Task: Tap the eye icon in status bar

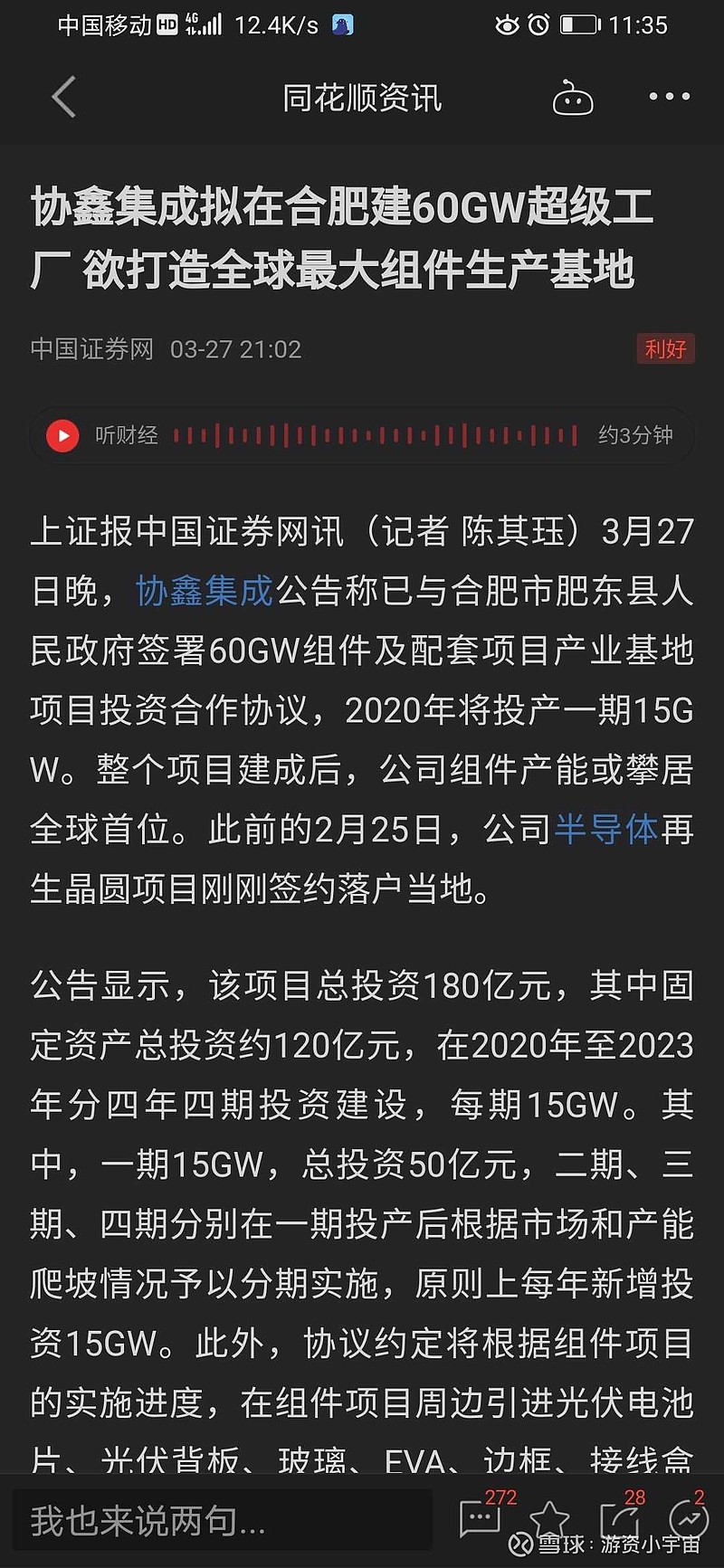Action: pyautogui.click(x=506, y=25)
